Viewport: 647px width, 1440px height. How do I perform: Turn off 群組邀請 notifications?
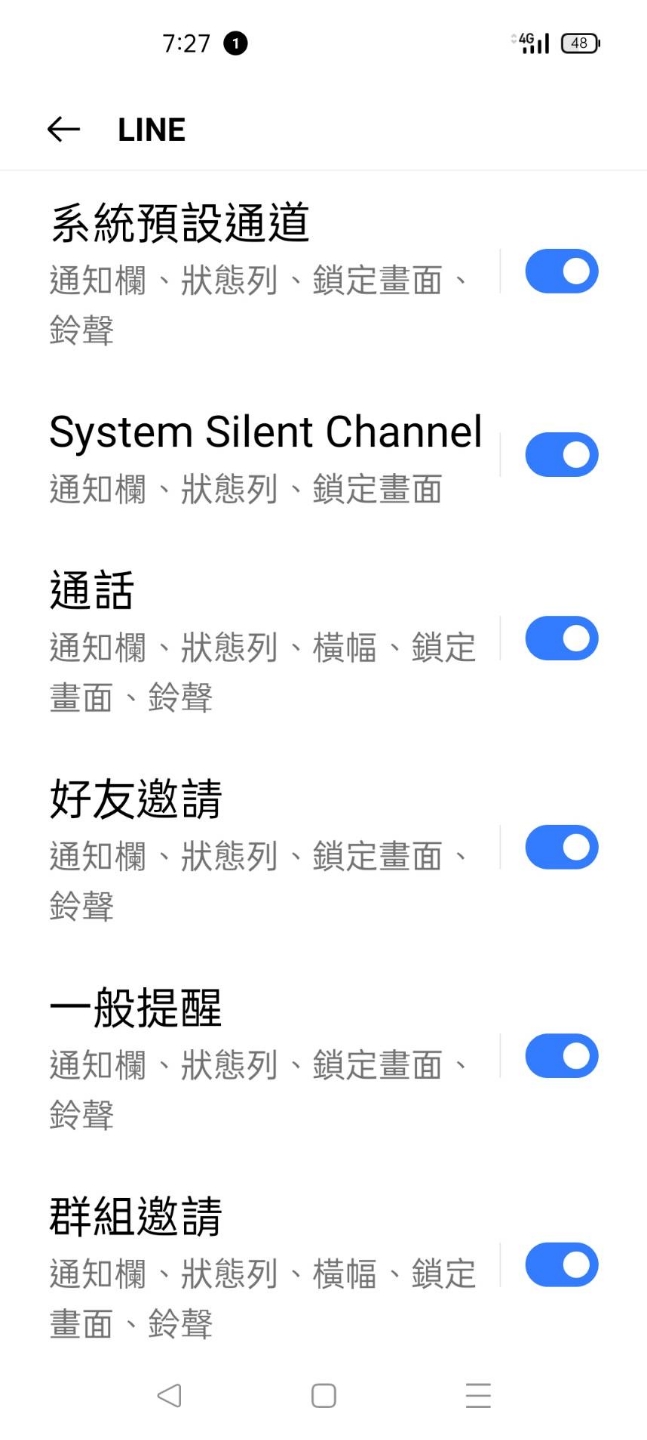pos(562,1265)
